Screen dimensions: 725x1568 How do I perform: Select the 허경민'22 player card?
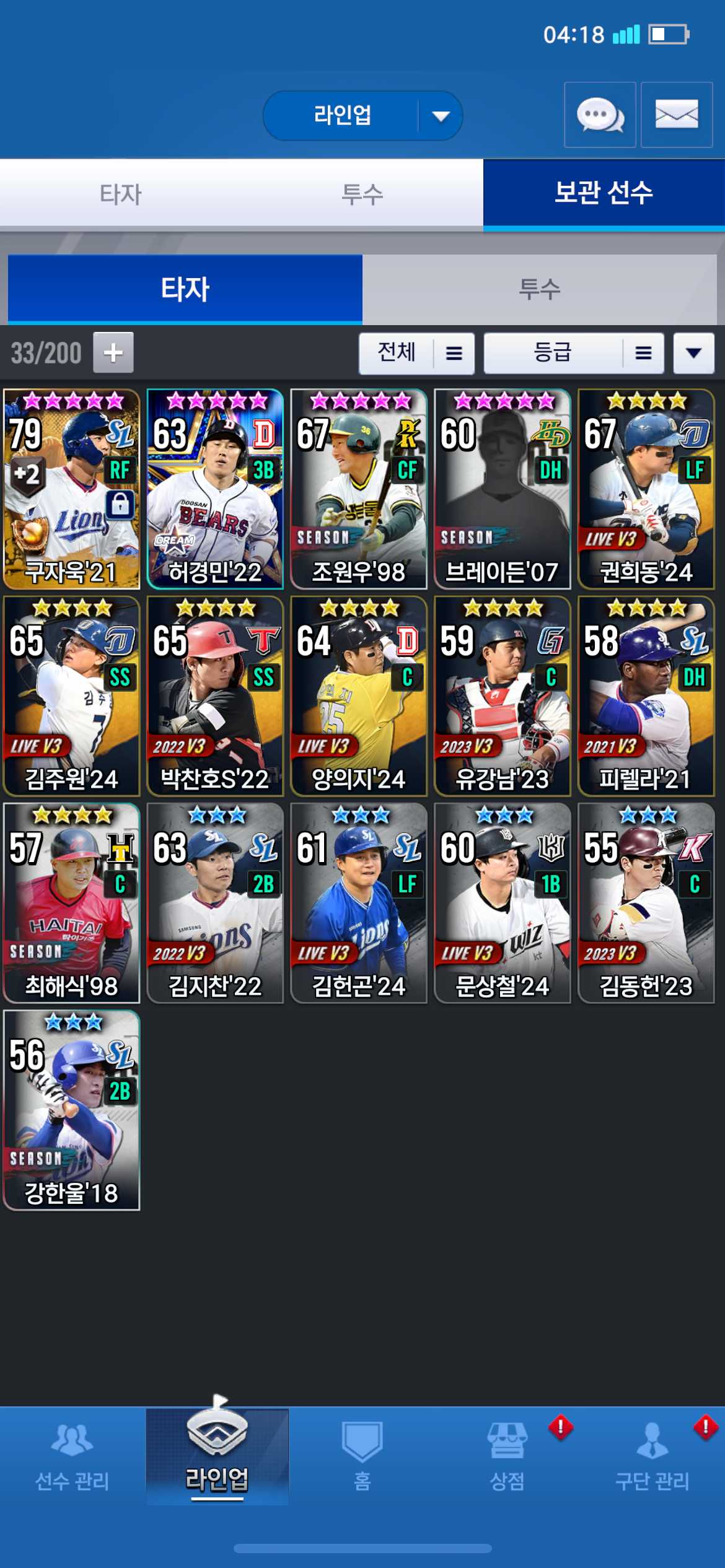[215, 489]
